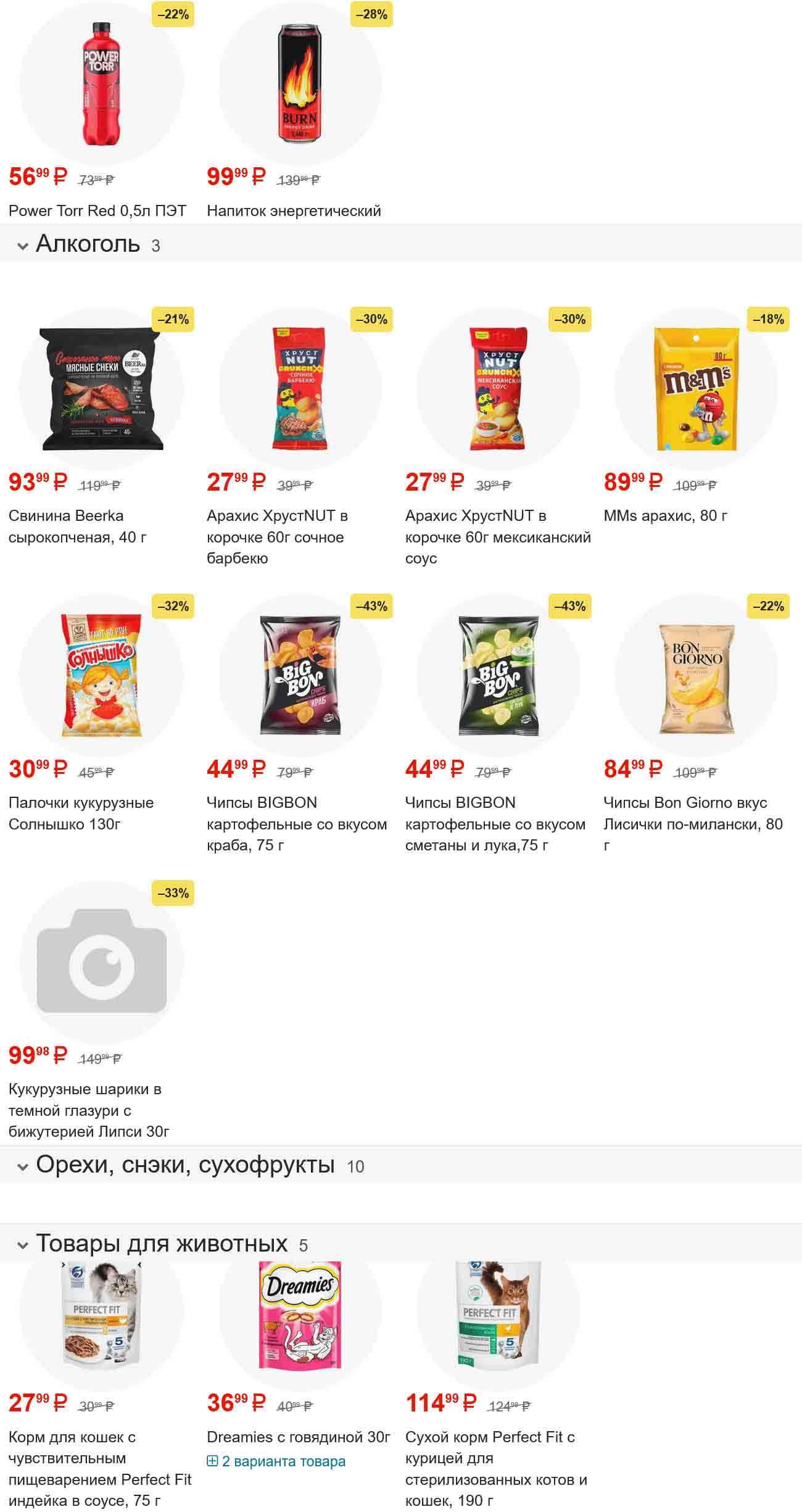The image size is (802, 1512).
Task: Expand the 2 варианта товара link
Action: 283,1461
